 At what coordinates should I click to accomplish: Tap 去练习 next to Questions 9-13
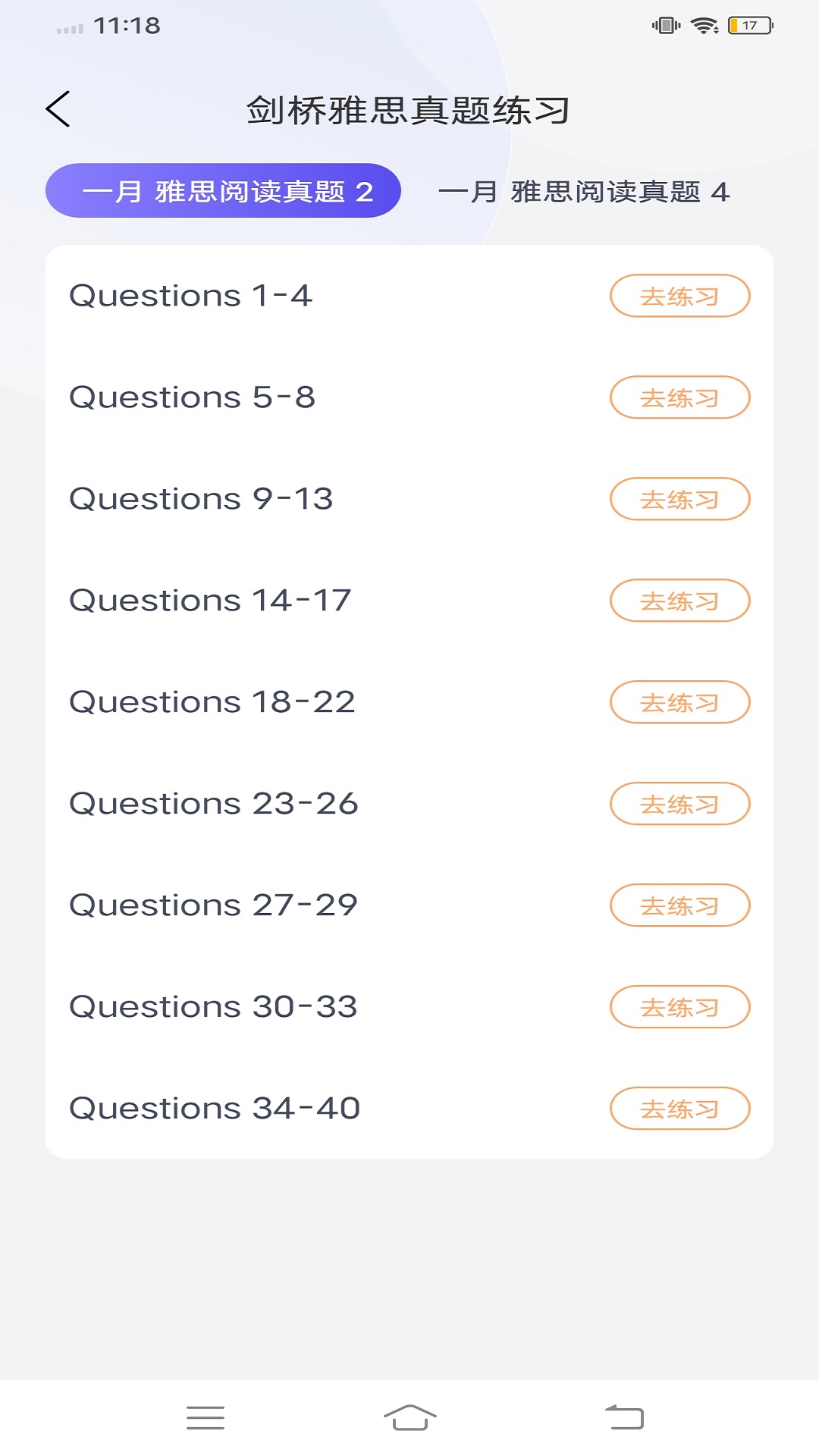(679, 499)
